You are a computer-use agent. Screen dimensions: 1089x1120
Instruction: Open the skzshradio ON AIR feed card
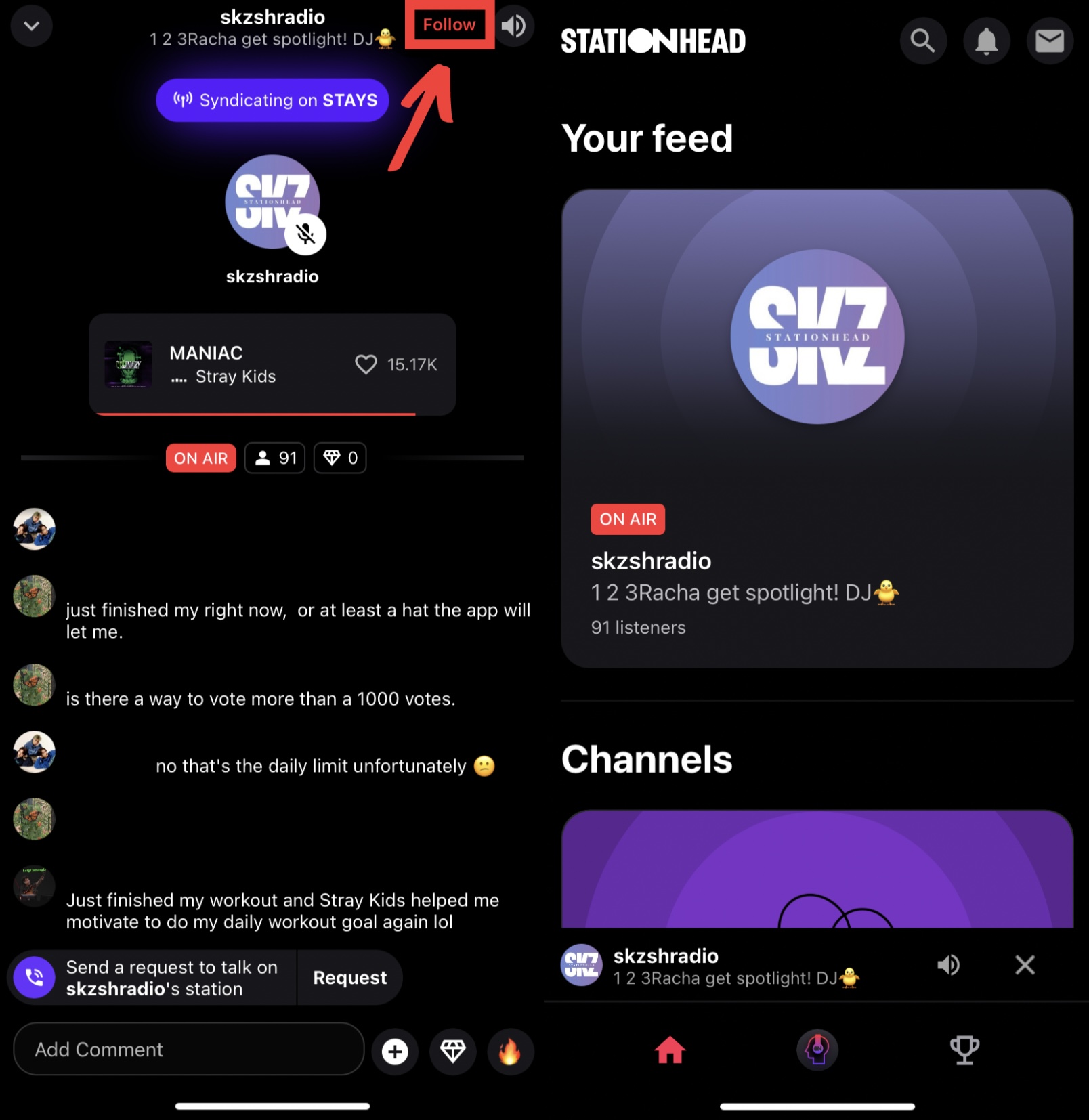(x=817, y=428)
